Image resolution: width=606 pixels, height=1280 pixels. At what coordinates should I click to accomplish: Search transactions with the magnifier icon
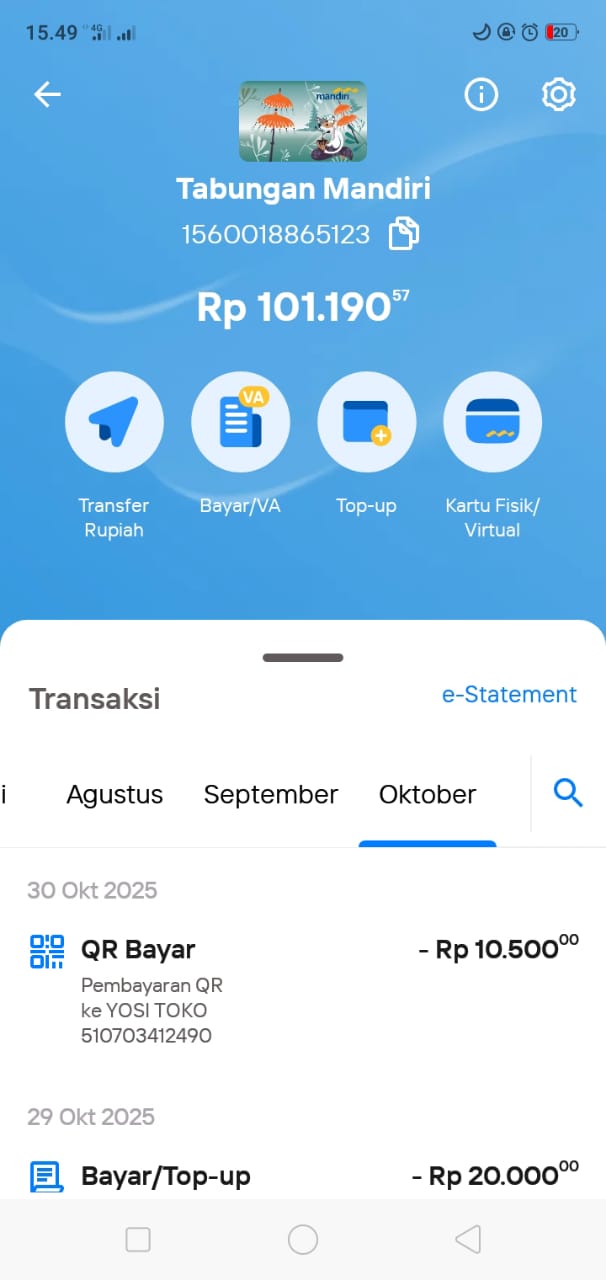pos(568,794)
